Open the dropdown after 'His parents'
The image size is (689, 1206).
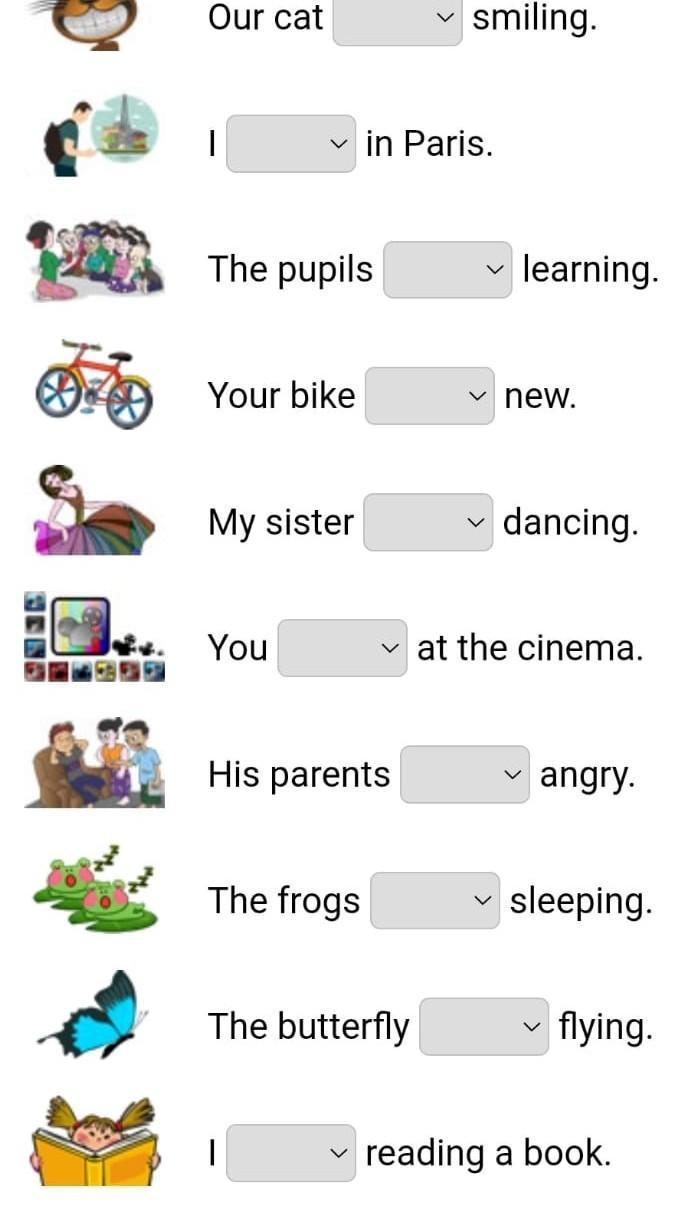(465, 774)
